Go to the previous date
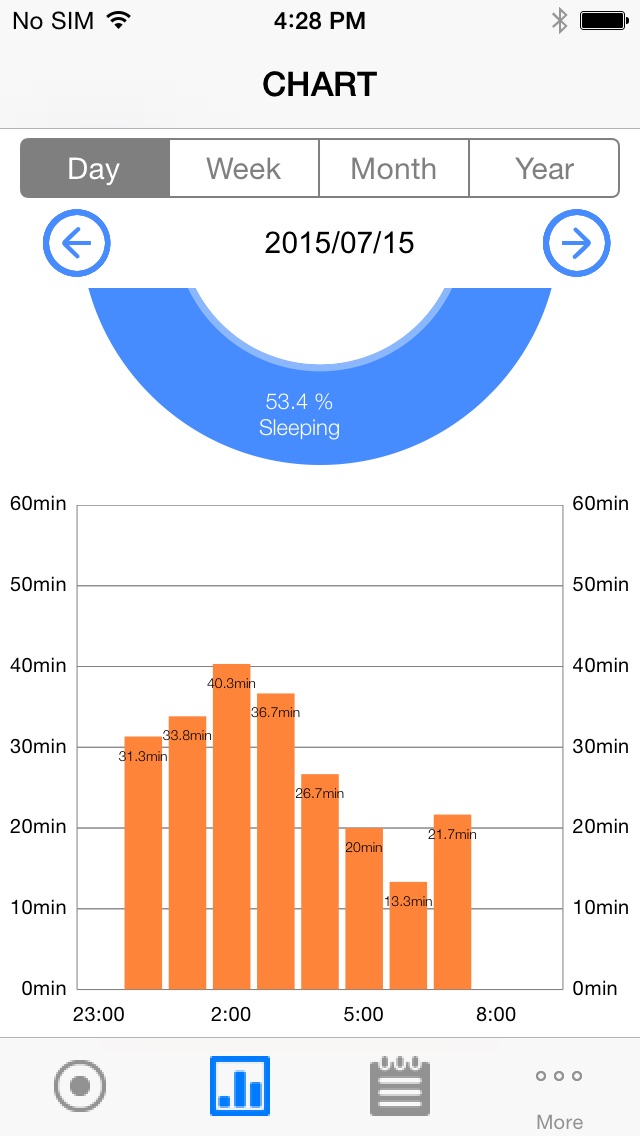This screenshot has width=640, height=1136. click(x=77, y=243)
